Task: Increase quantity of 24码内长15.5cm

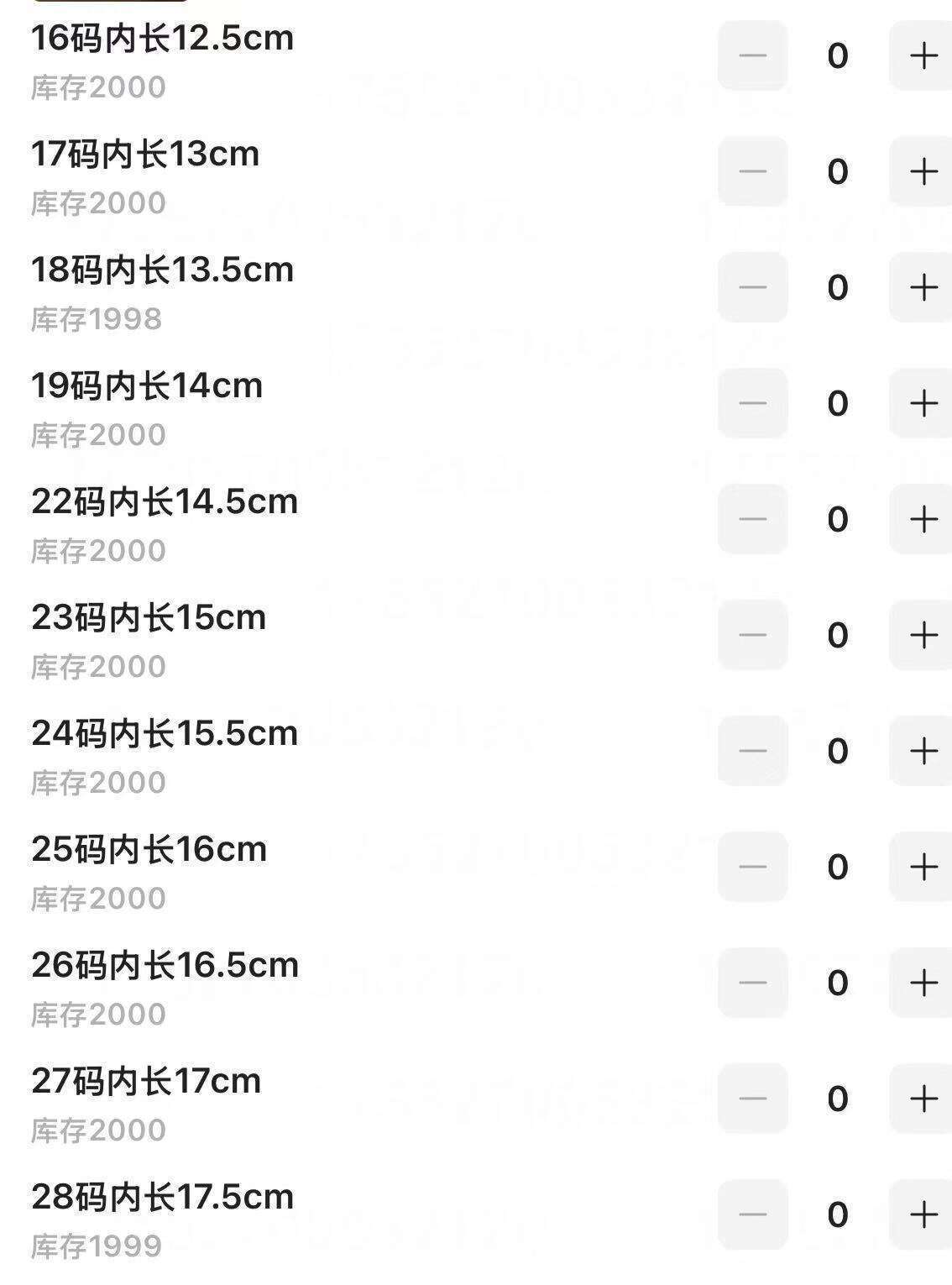Action: 923,752
